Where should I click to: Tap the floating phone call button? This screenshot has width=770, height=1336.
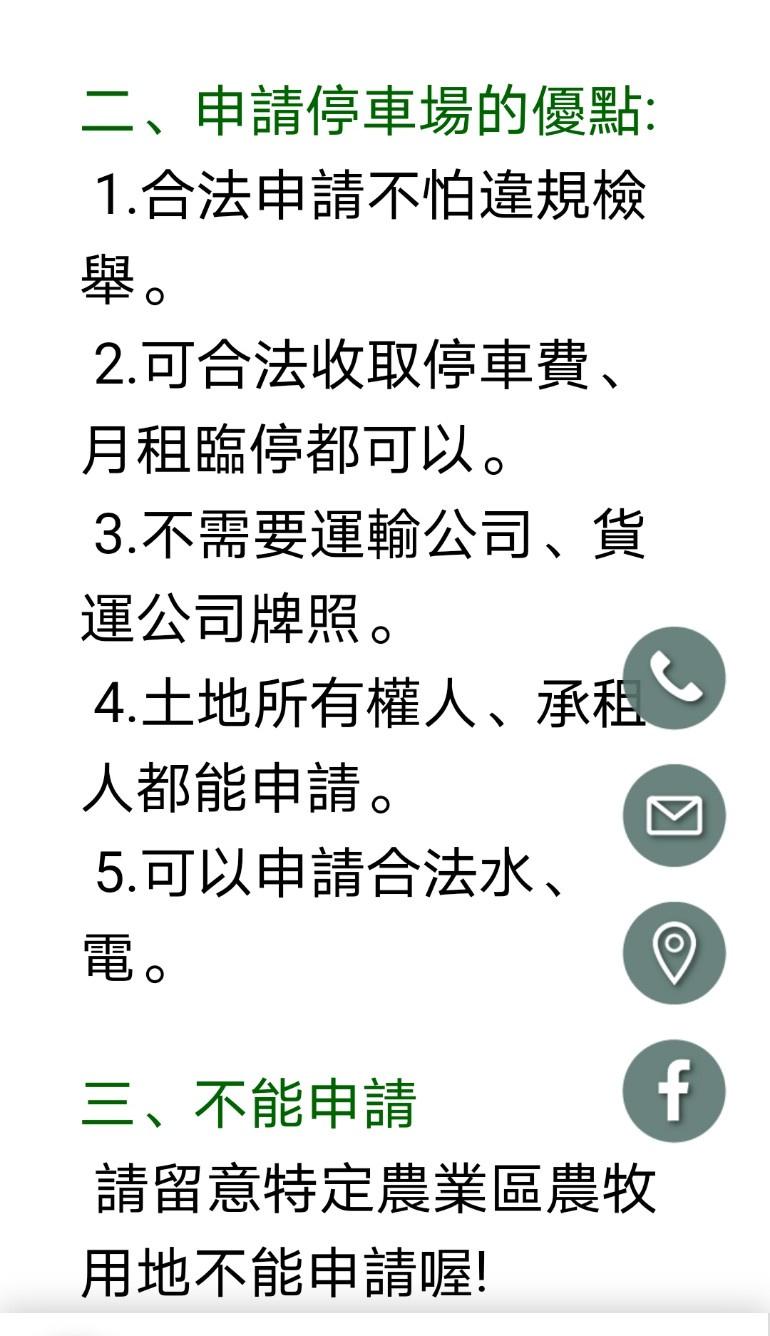pyautogui.click(x=674, y=678)
